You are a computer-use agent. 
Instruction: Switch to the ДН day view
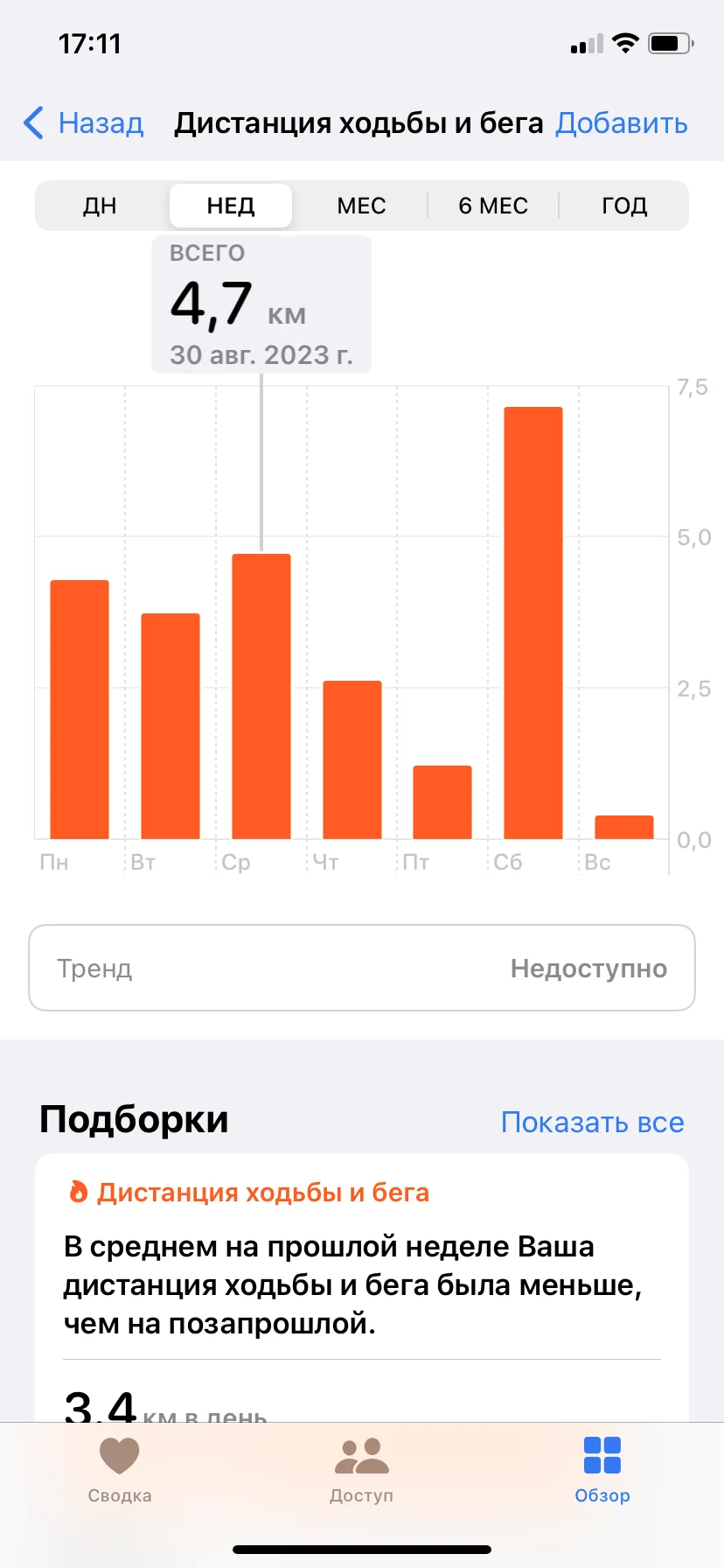(100, 206)
